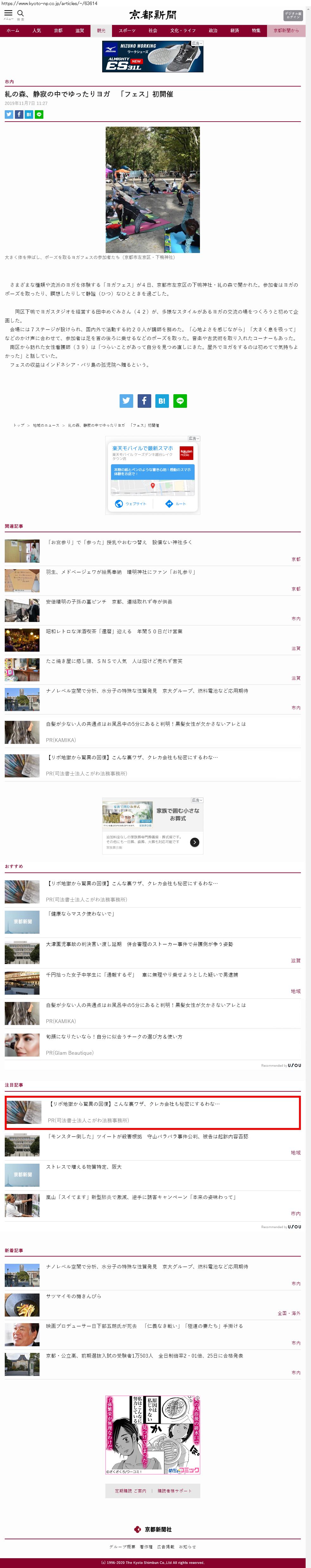Tap the デジタル版ログイン button
Screen dimensions: 311x1568
coord(293,15)
